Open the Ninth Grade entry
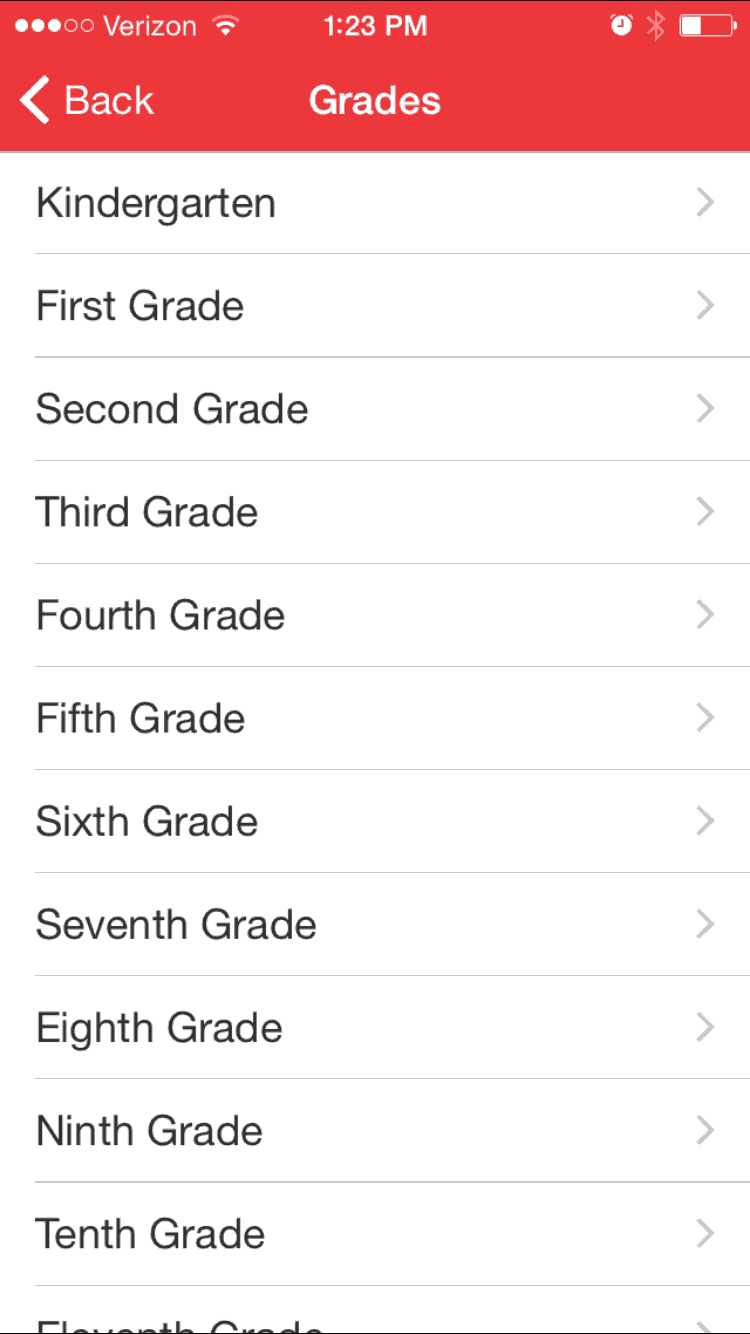 tap(375, 1130)
